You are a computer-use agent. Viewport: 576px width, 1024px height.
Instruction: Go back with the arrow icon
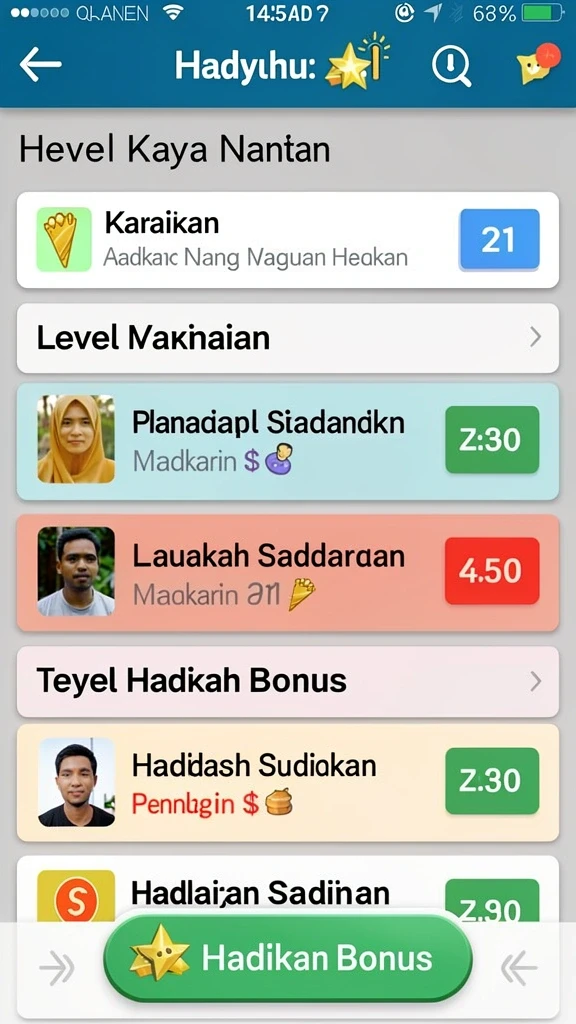(x=40, y=64)
